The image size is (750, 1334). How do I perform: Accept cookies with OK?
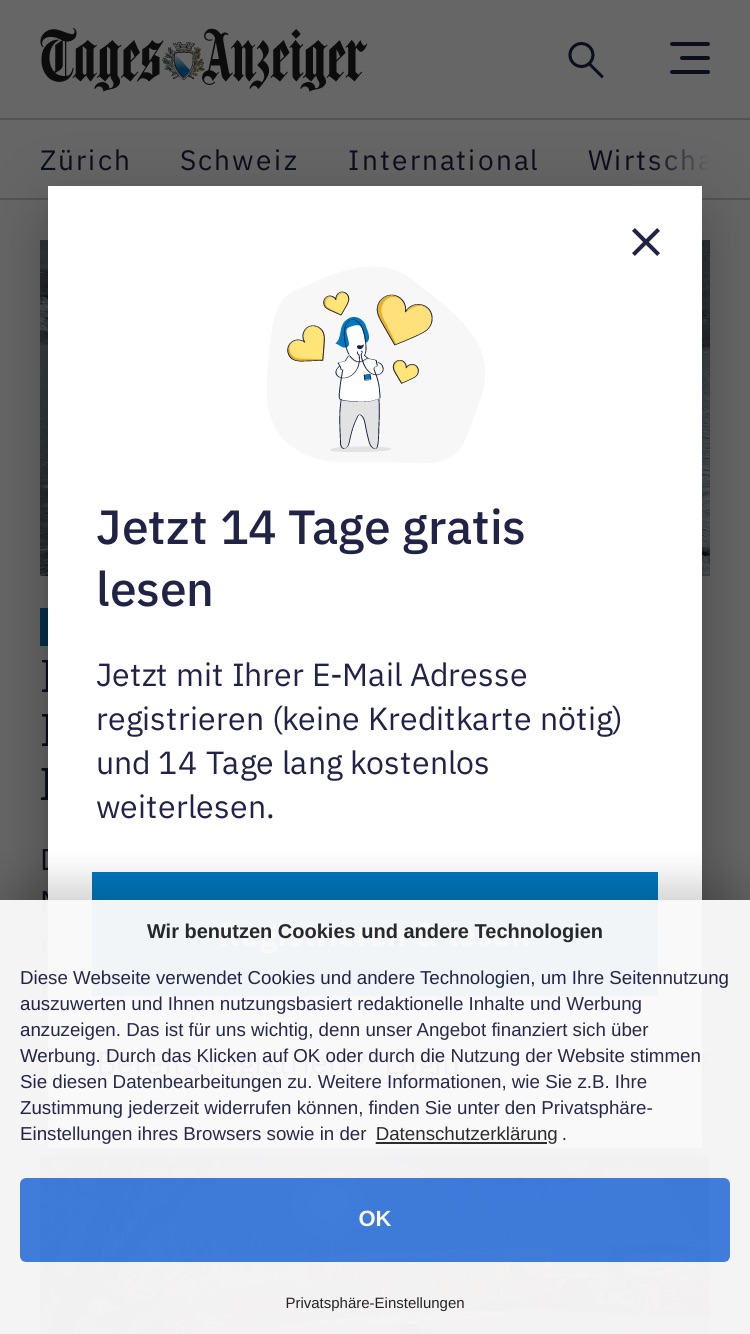[x=375, y=1219]
